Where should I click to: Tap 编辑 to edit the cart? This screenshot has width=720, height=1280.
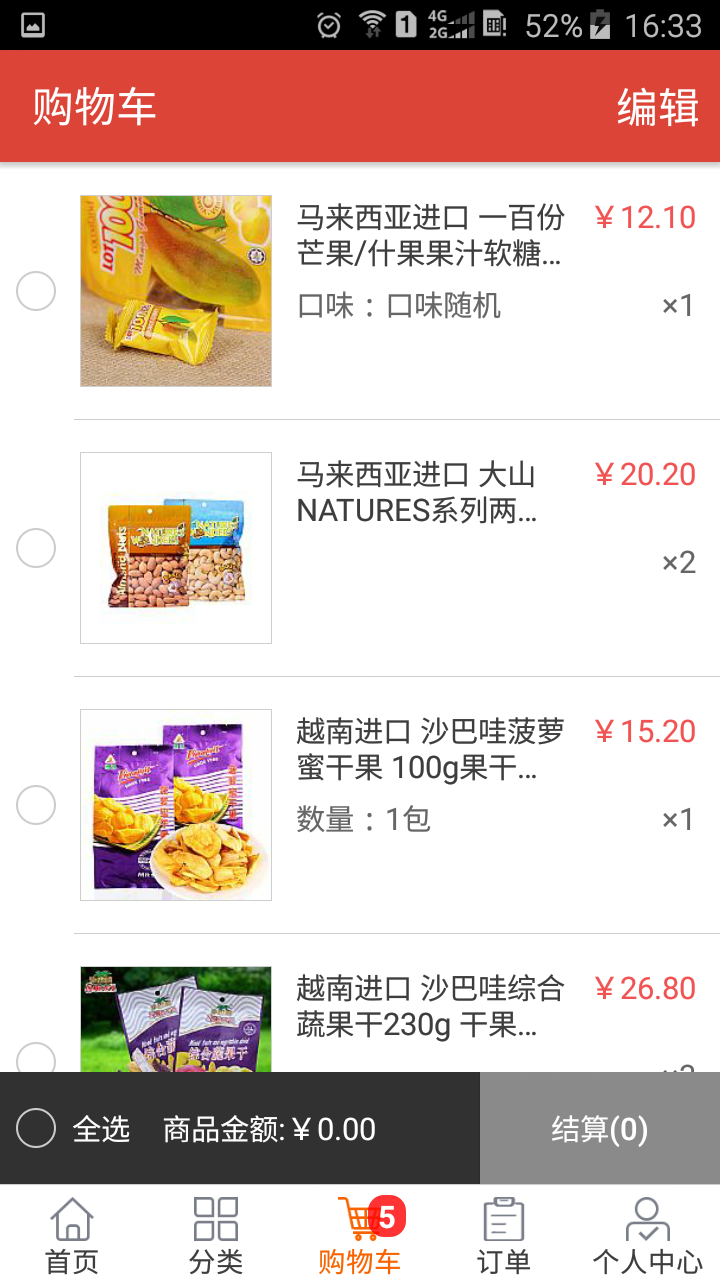click(x=657, y=107)
